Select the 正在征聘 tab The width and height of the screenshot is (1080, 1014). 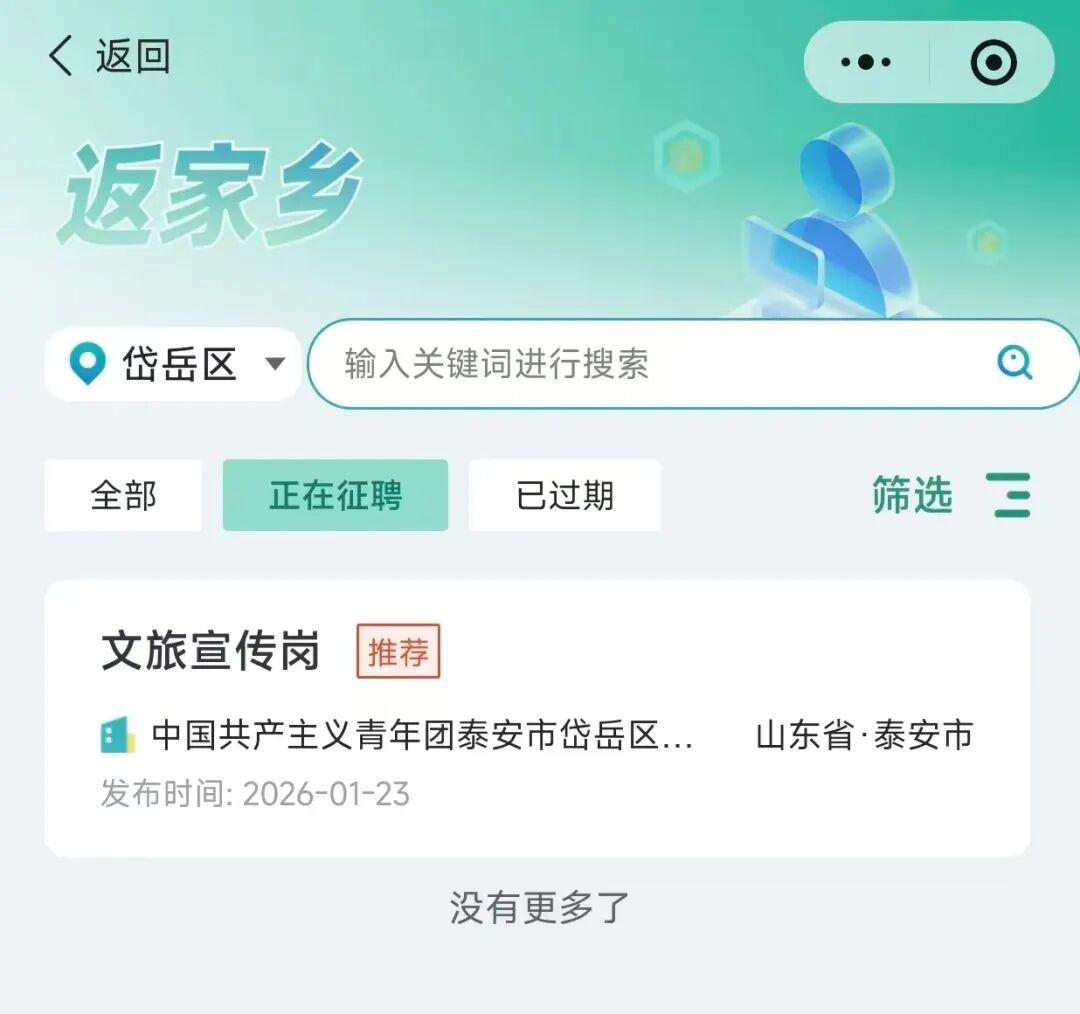(x=335, y=496)
